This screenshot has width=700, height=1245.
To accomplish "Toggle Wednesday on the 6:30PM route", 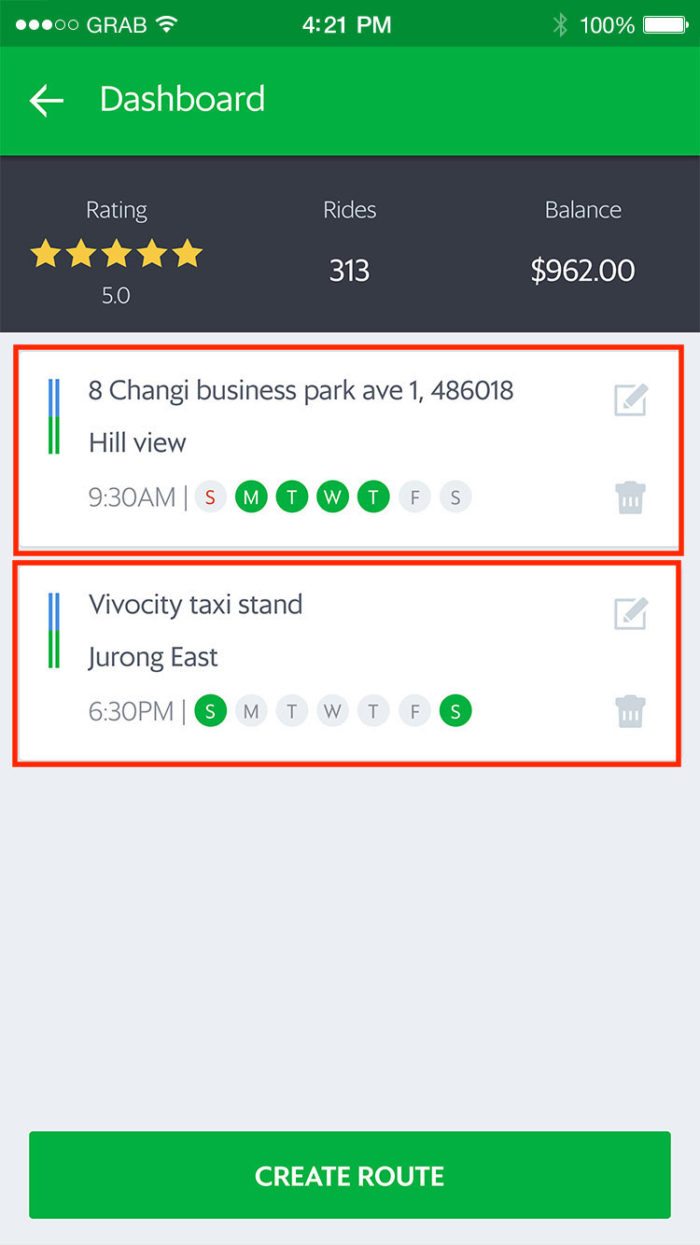I will [x=332, y=711].
